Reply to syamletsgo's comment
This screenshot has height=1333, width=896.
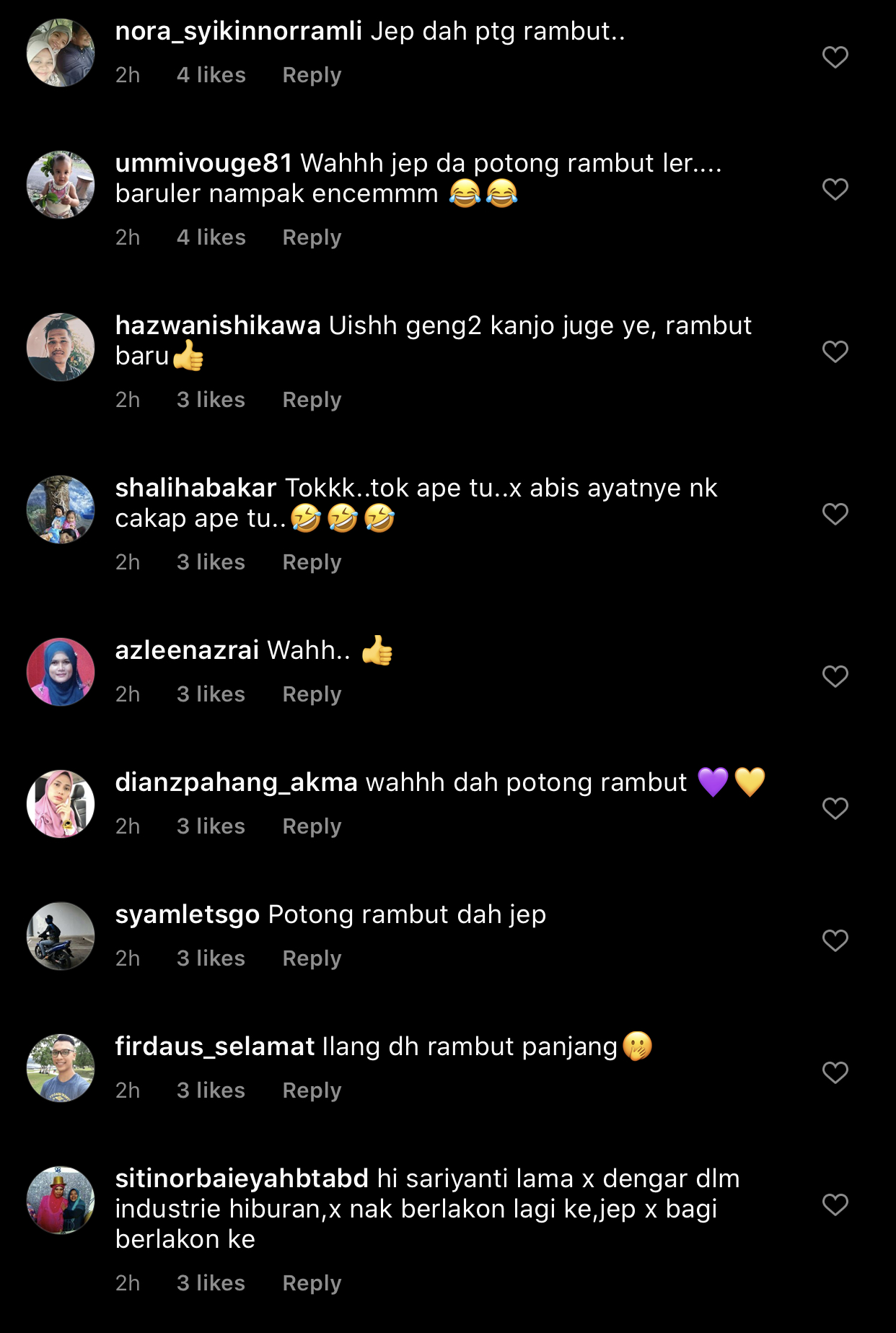click(312, 958)
